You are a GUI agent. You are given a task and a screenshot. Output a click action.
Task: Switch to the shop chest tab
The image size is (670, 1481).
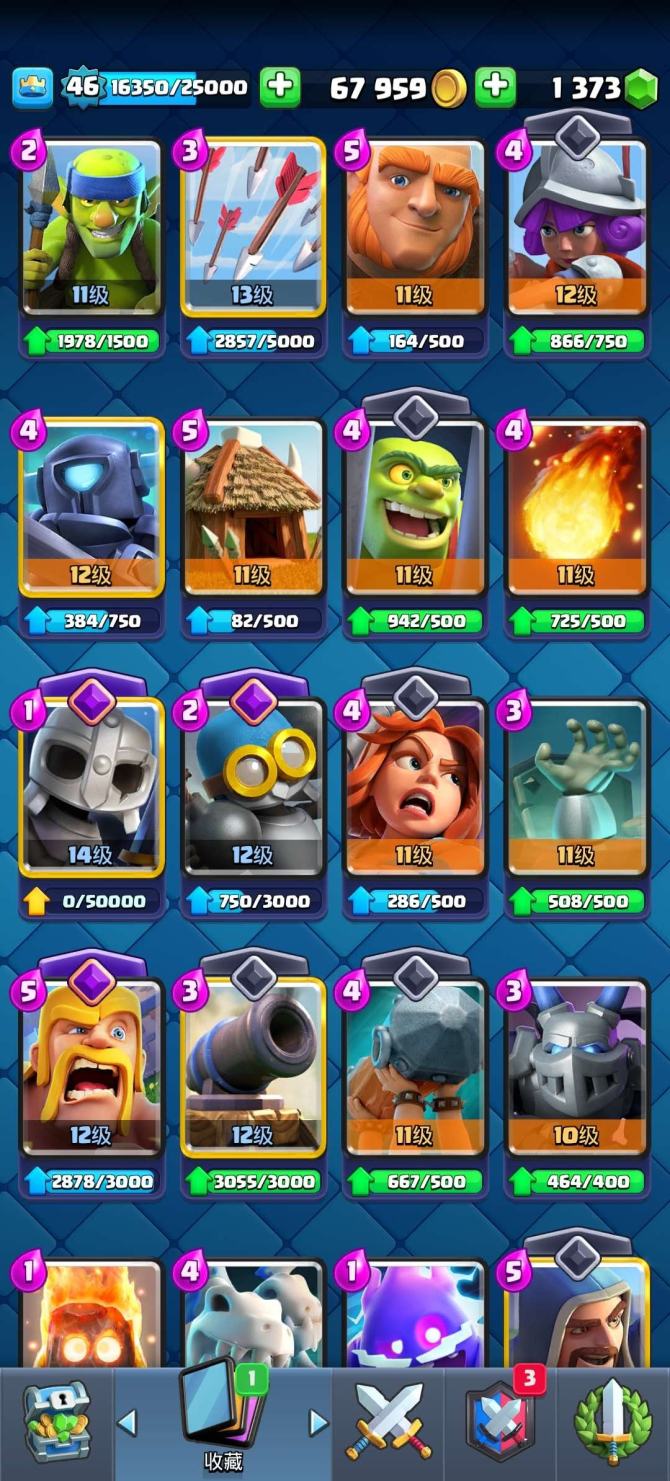pyautogui.click(x=56, y=1422)
